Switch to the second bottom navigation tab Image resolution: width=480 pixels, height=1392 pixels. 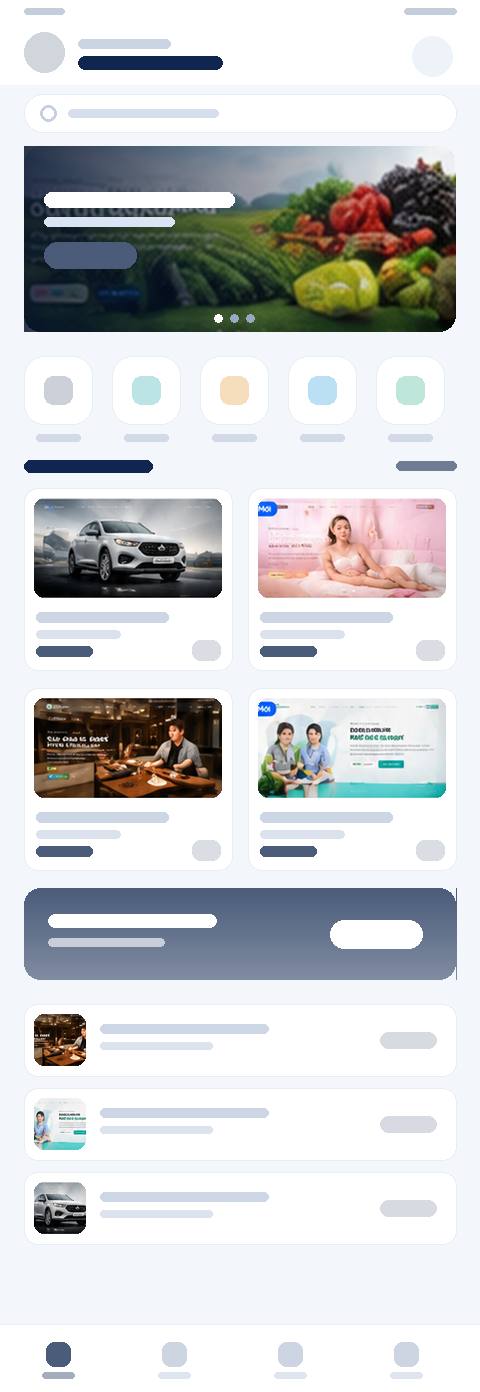tap(174, 1359)
